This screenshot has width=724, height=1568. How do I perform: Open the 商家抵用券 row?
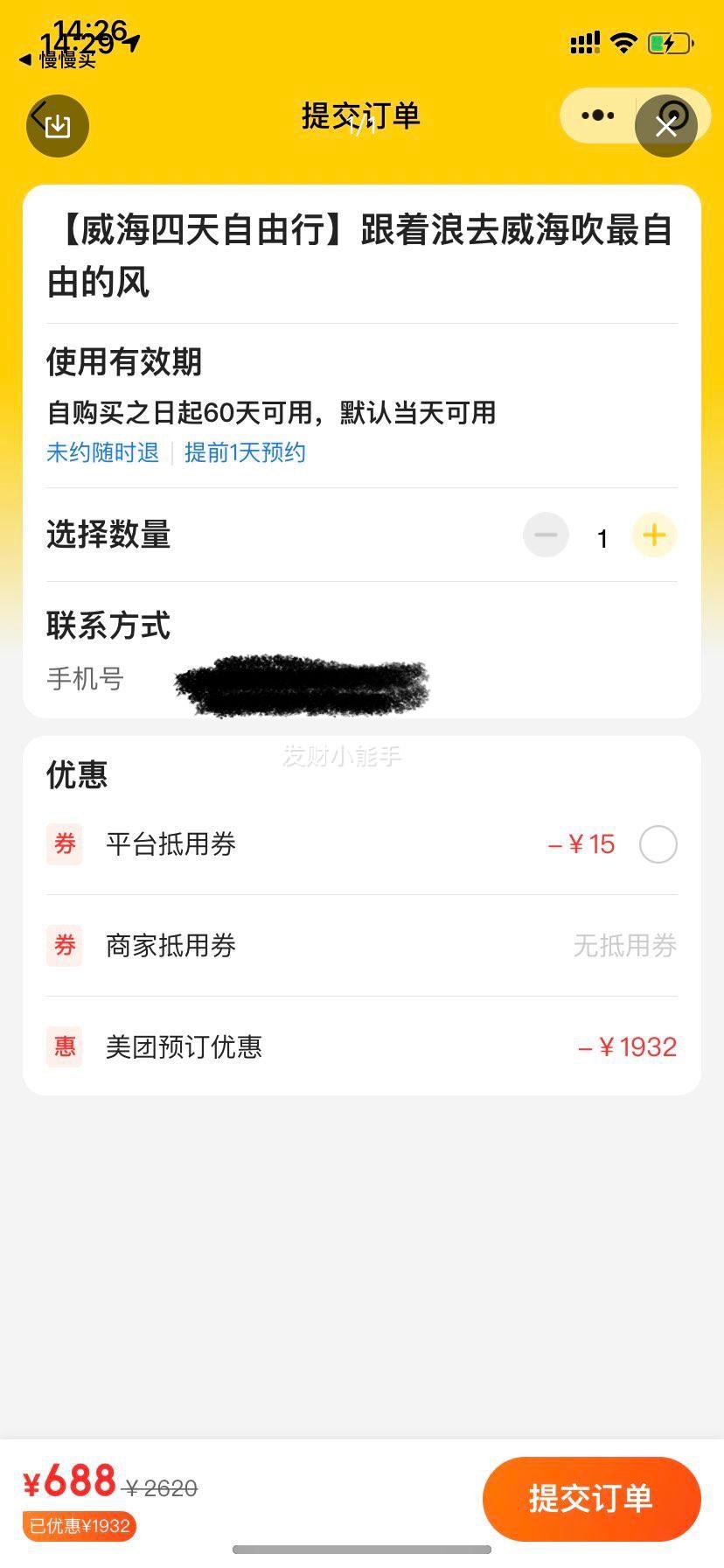click(362, 946)
